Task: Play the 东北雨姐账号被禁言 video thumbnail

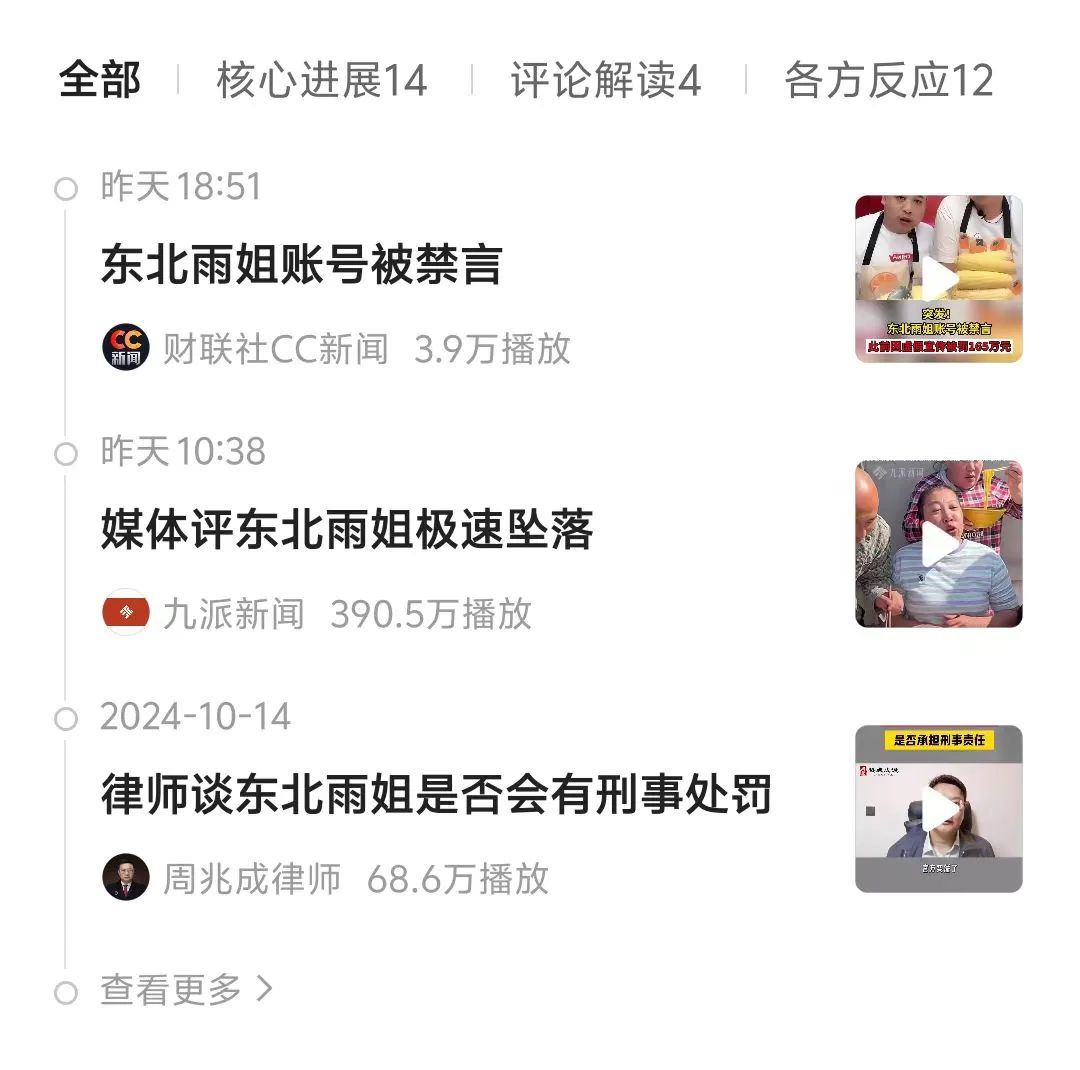Action: [938, 278]
